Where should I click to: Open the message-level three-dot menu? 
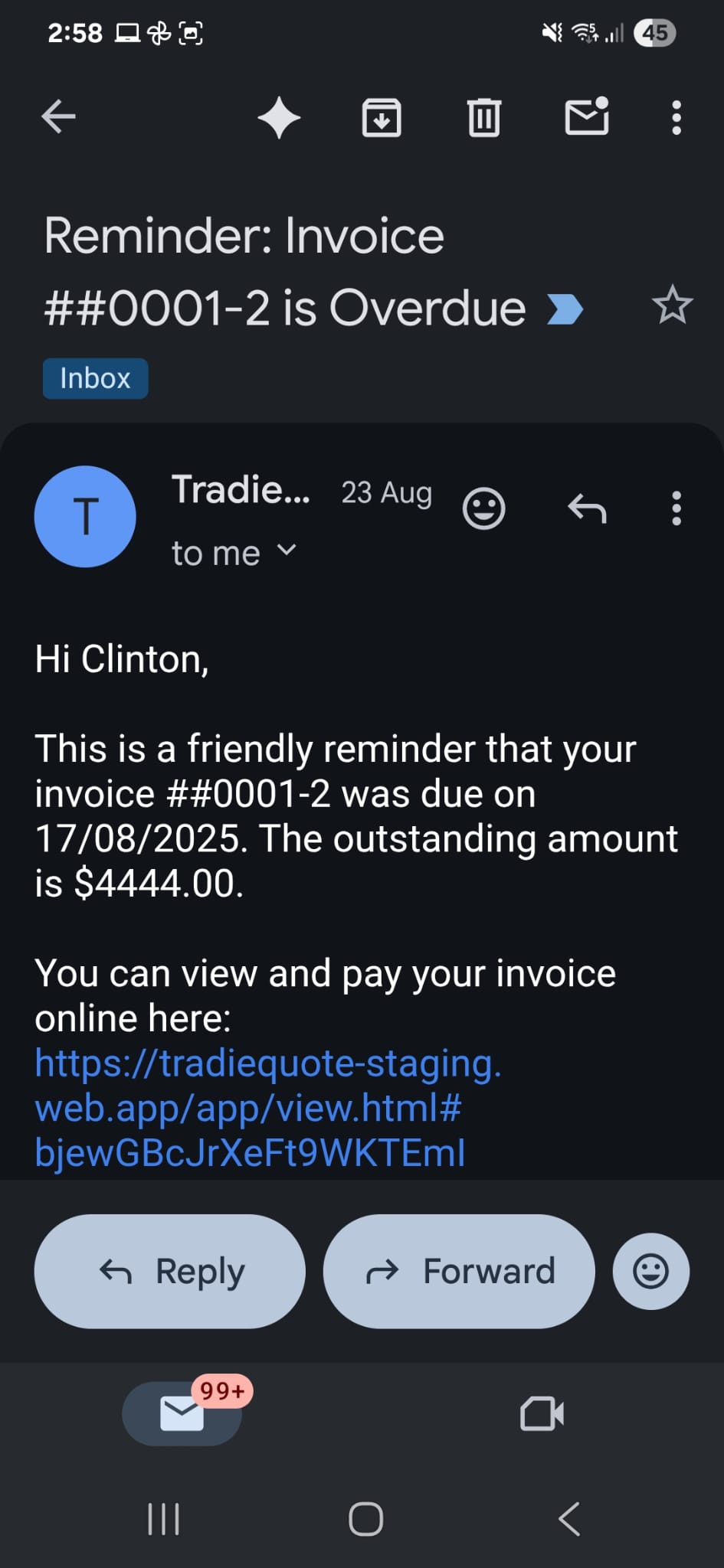[x=676, y=509]
